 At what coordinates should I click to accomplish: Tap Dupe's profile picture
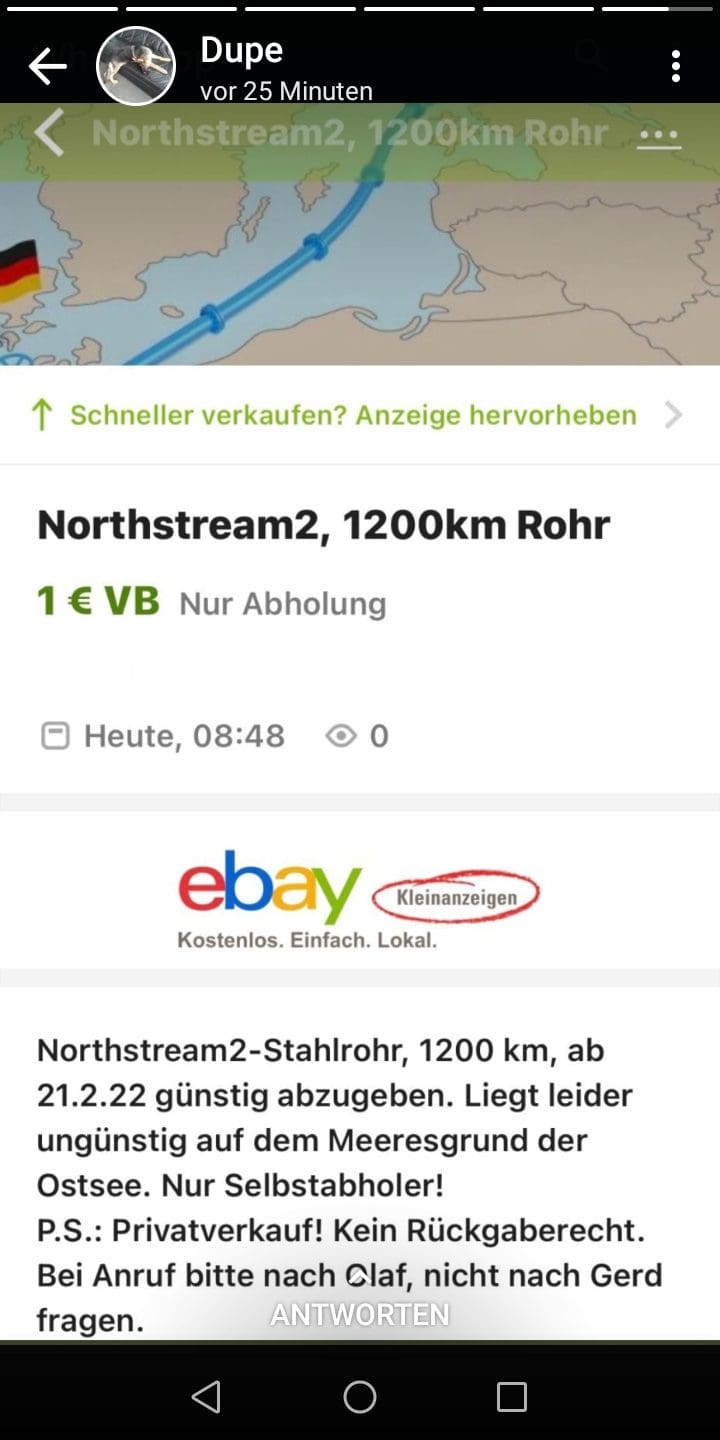coord(135,65)
